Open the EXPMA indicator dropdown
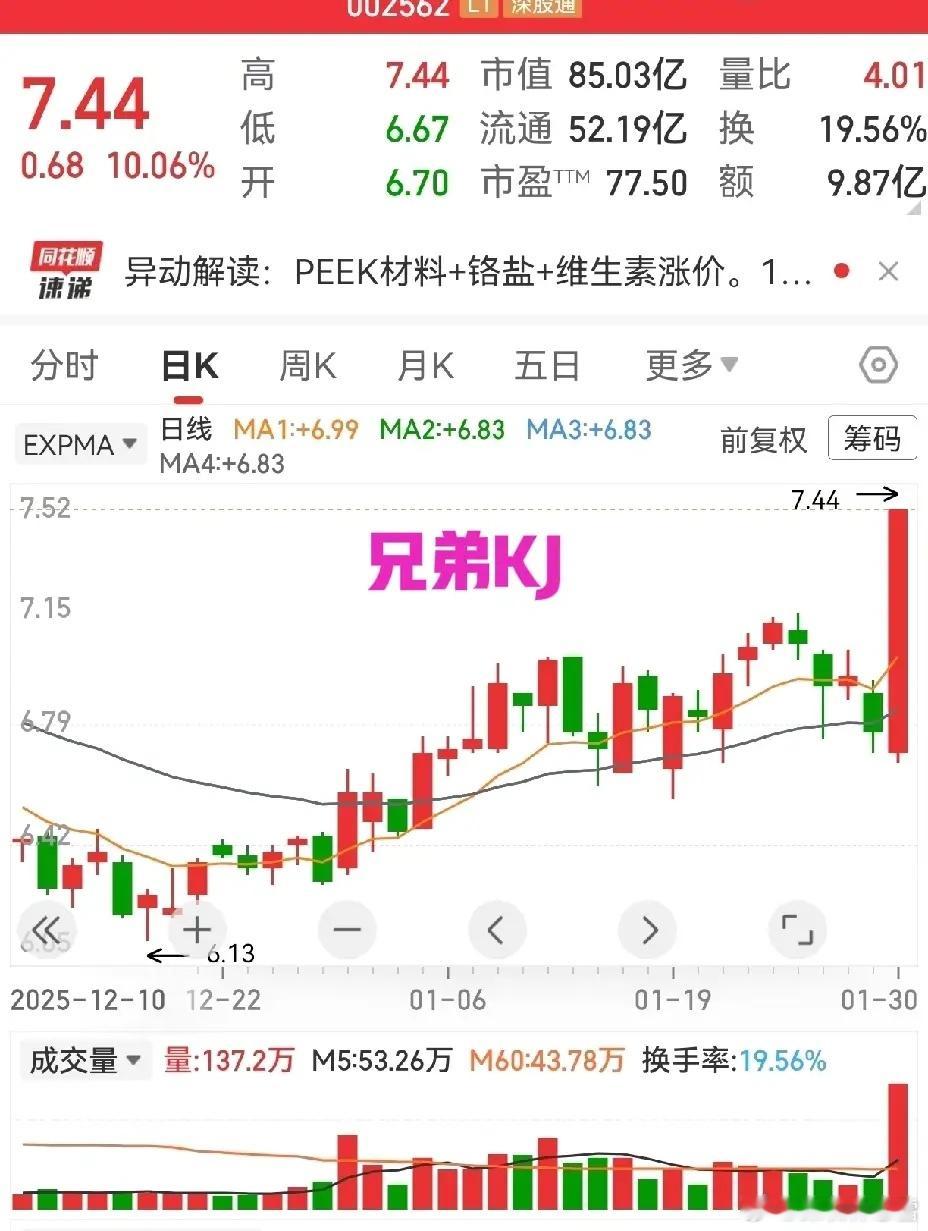Viewport: 928px width, 1231px height. 80,444
